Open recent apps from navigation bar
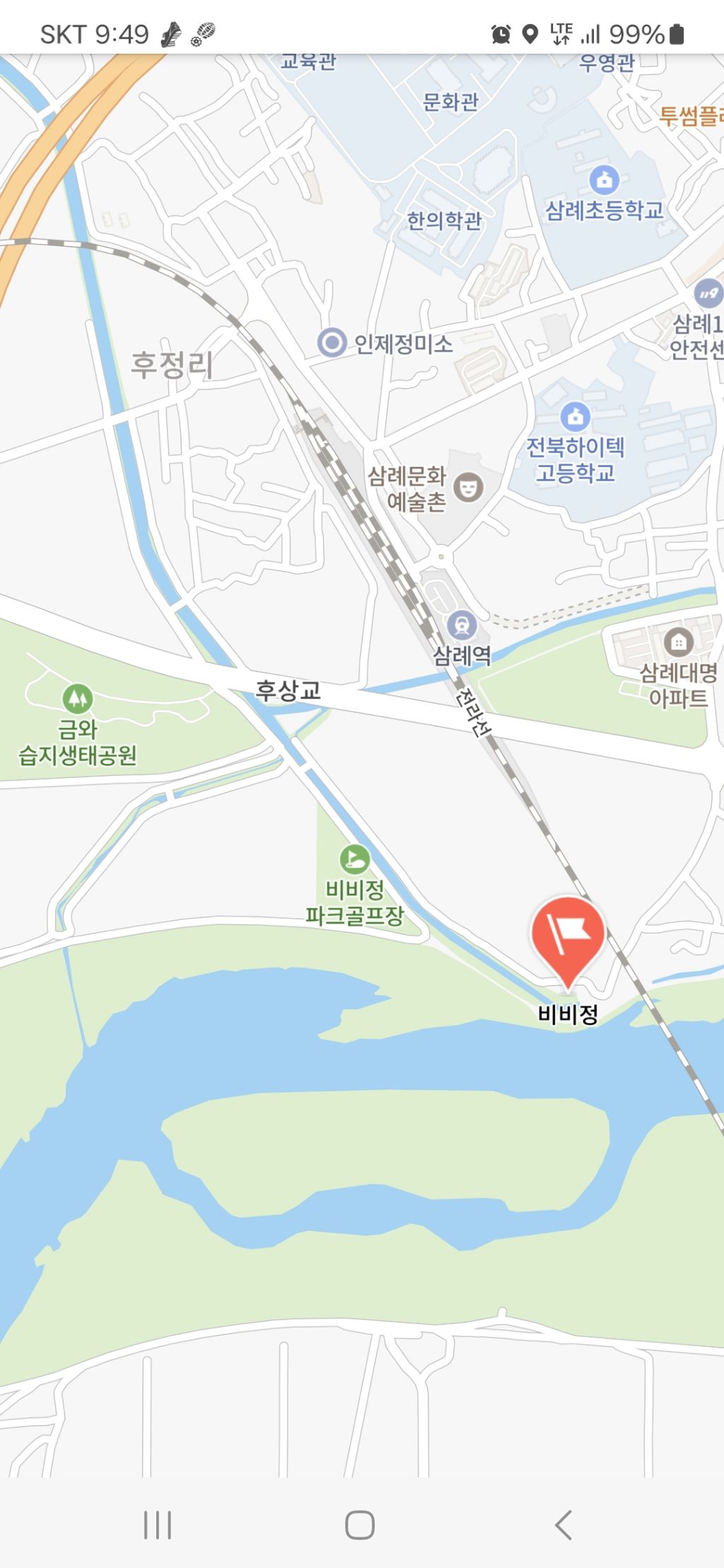Screen dimensions: 724x1568 click(158, 1525)
